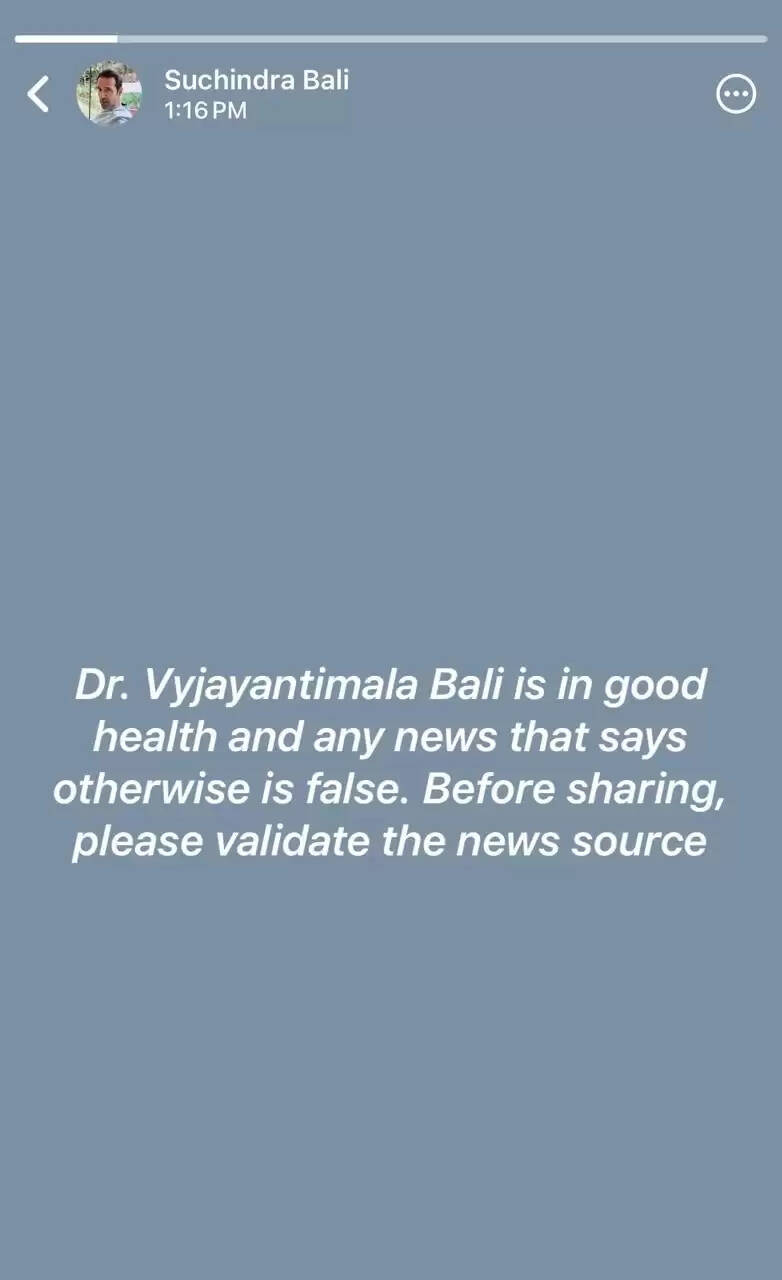Open Suchindra Bali's profile picture

click(x=109, y=94)
